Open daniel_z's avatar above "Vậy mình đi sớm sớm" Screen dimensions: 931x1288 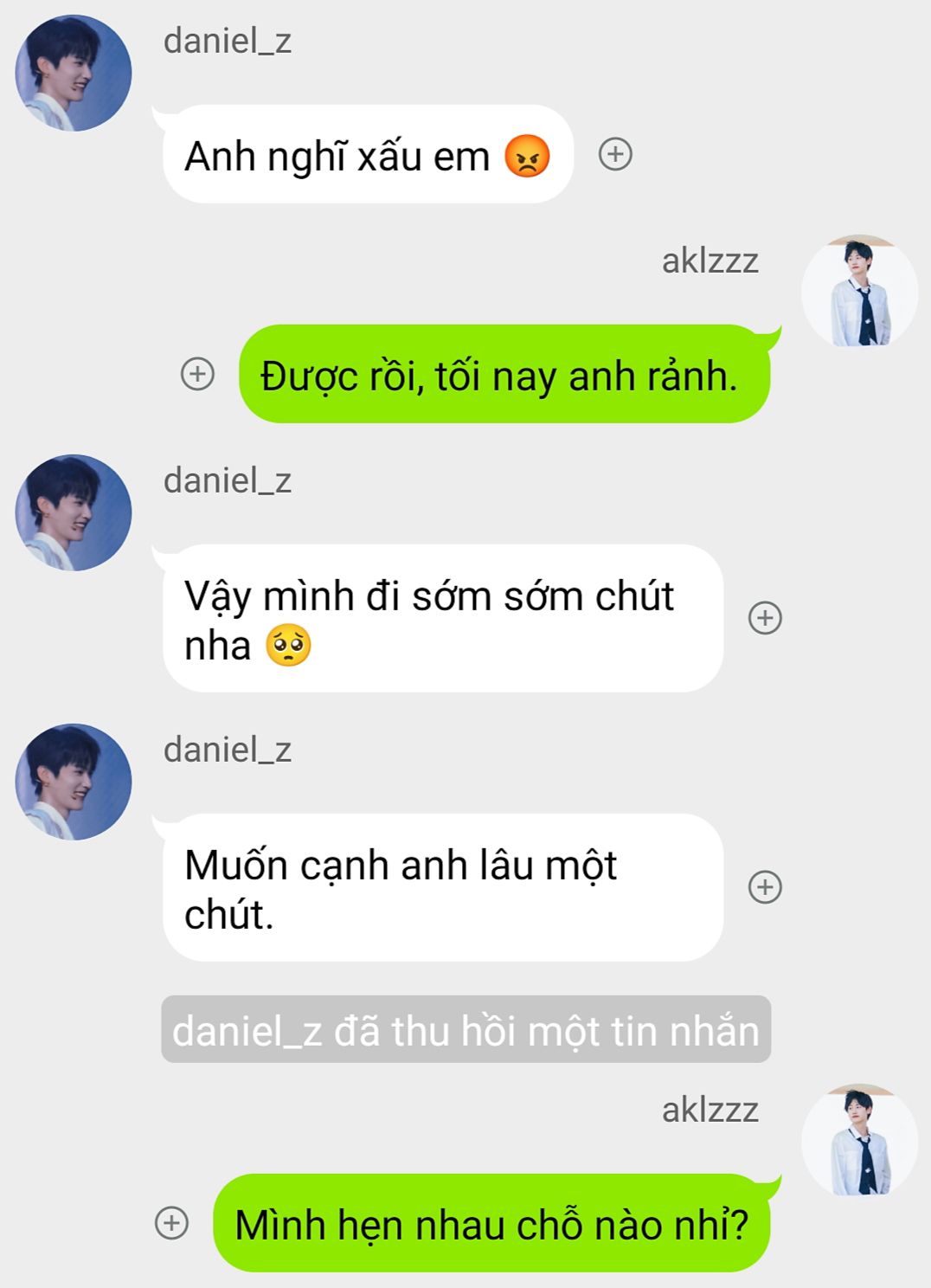coord(74,512)
